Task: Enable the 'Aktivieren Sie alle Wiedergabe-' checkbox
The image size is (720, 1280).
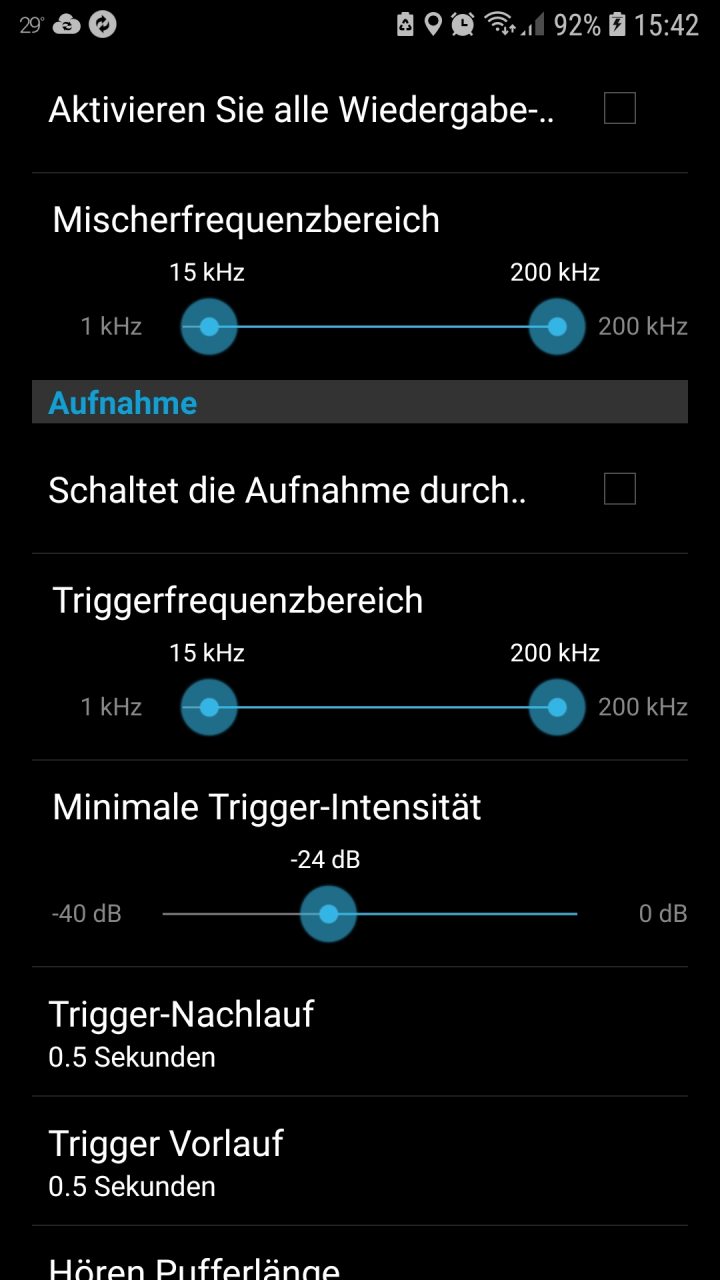Action: click(620, 108)
